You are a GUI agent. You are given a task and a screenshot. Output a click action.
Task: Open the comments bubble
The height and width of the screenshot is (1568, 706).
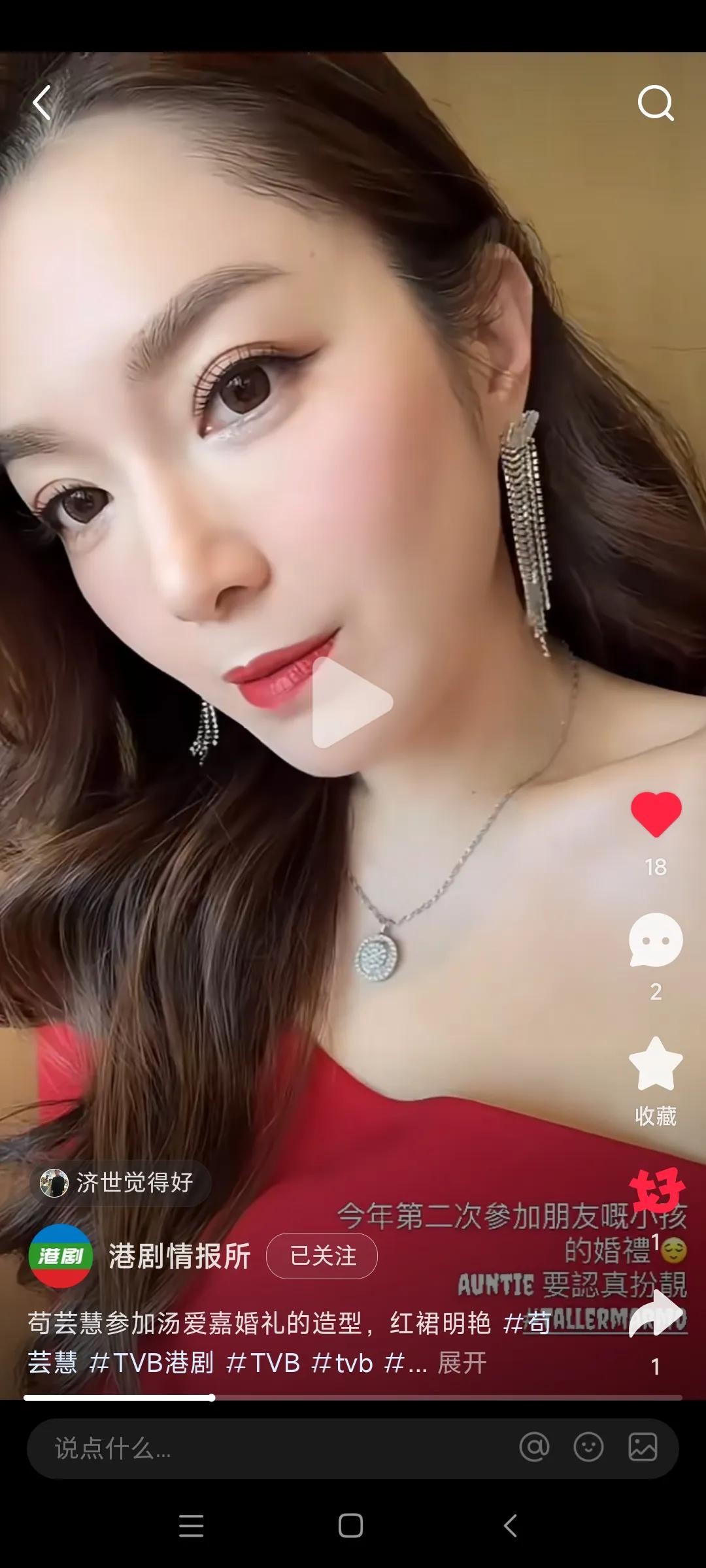point(656,940)
